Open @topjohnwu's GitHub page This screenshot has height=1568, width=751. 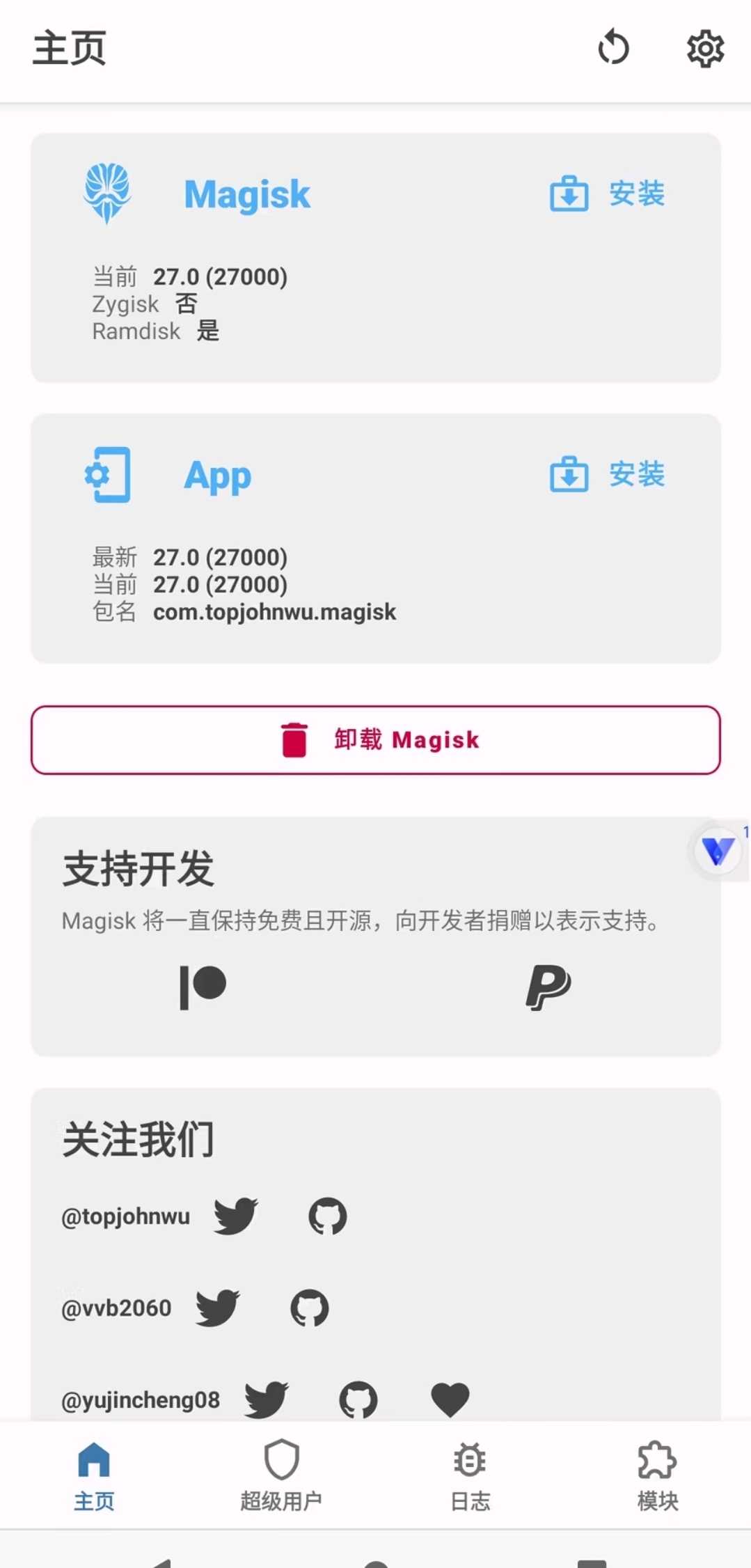pos(327,1216)
